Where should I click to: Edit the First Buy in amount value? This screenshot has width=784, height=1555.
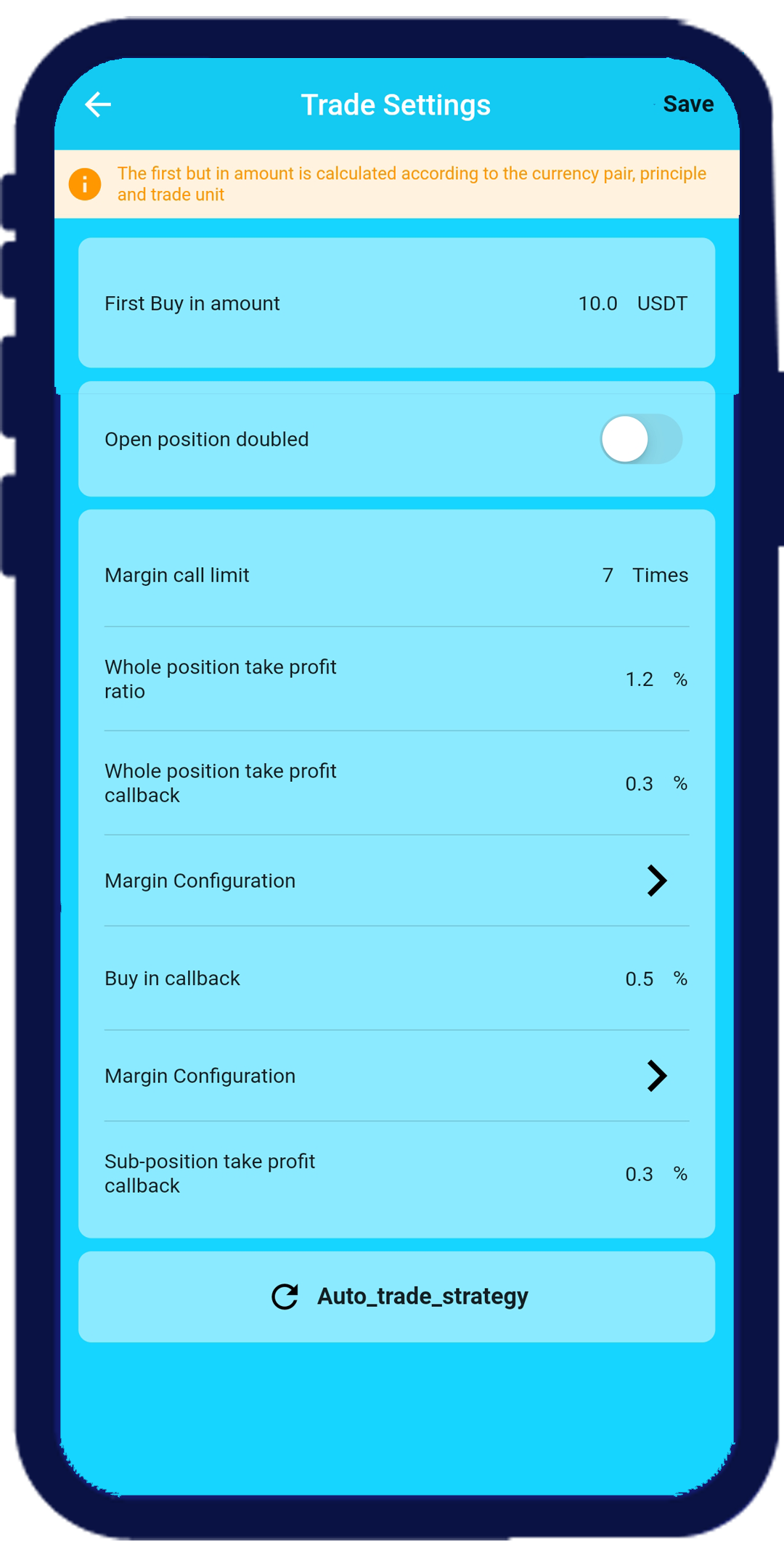597,303
